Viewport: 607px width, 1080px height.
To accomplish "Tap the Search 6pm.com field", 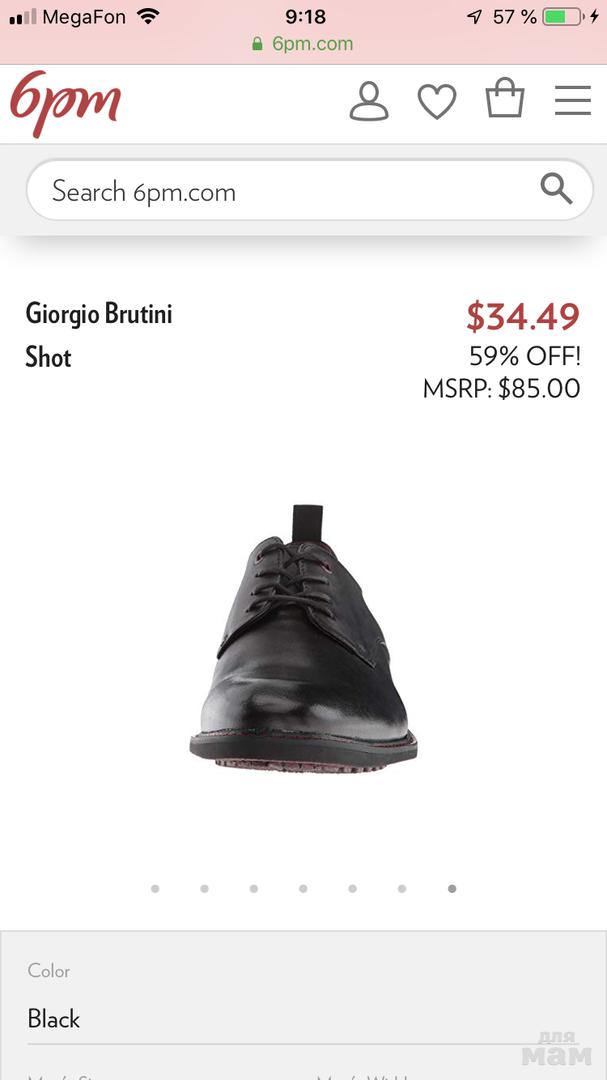I will coord(280,191).
